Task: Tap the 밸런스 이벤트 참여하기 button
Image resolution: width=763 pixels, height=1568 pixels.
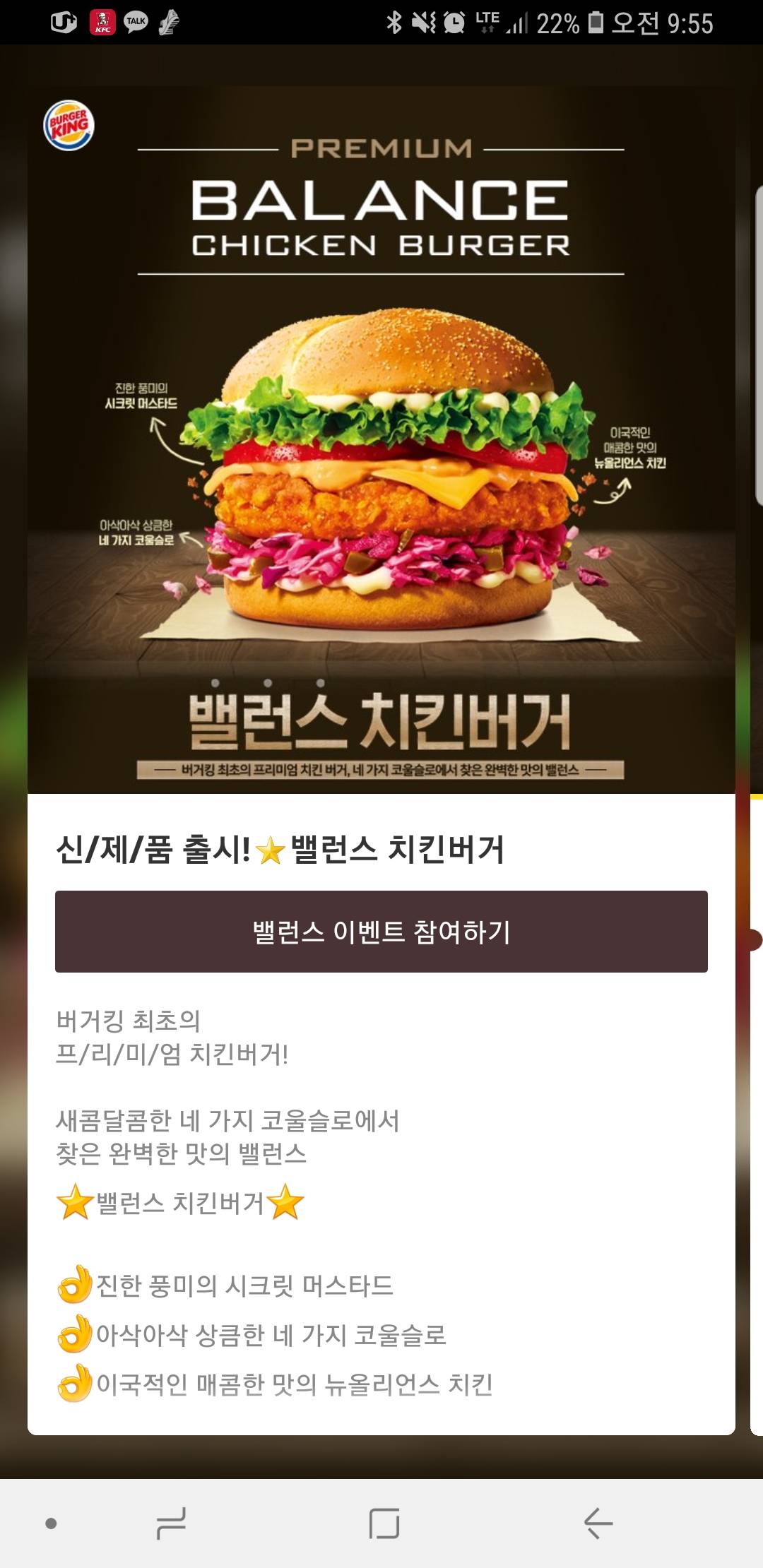Action: click(381, 932)
